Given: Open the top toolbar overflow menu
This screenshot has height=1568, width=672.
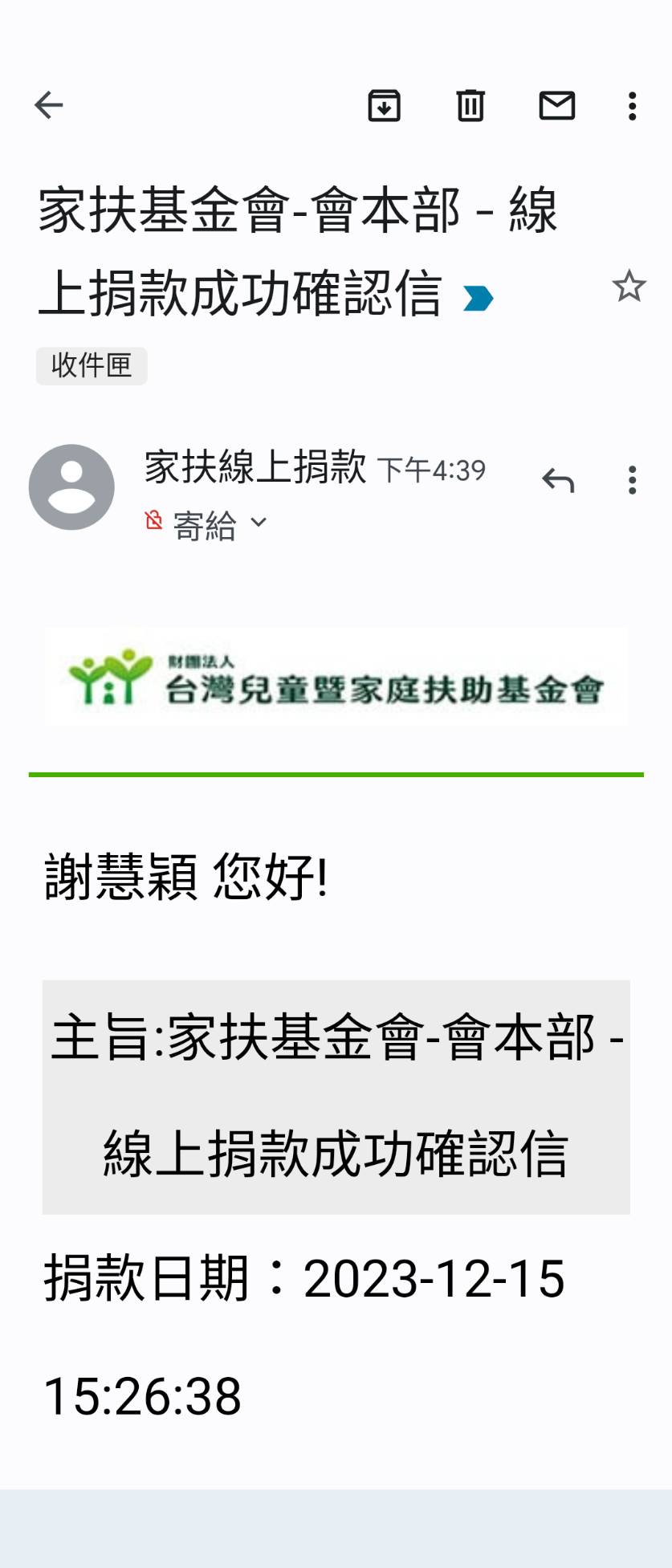Looking at the screenshot, I should point(633,105).
